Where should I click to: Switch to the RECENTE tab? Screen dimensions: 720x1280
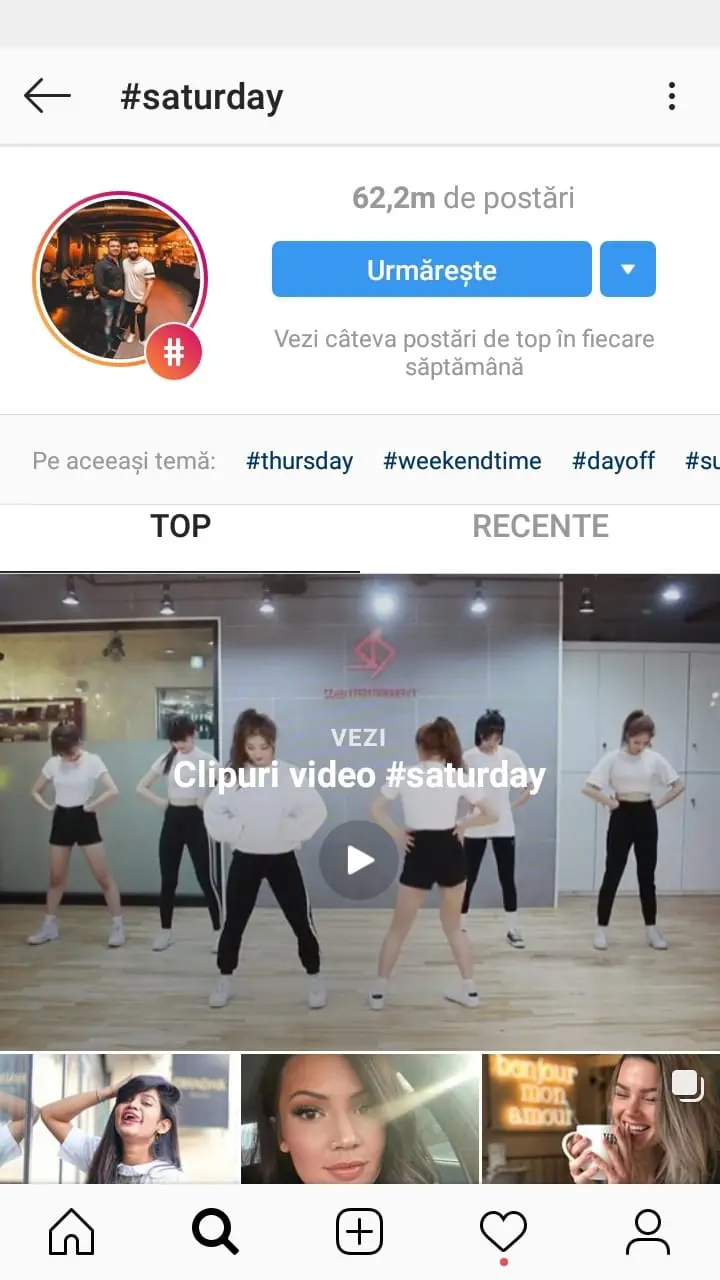[540, 526]
